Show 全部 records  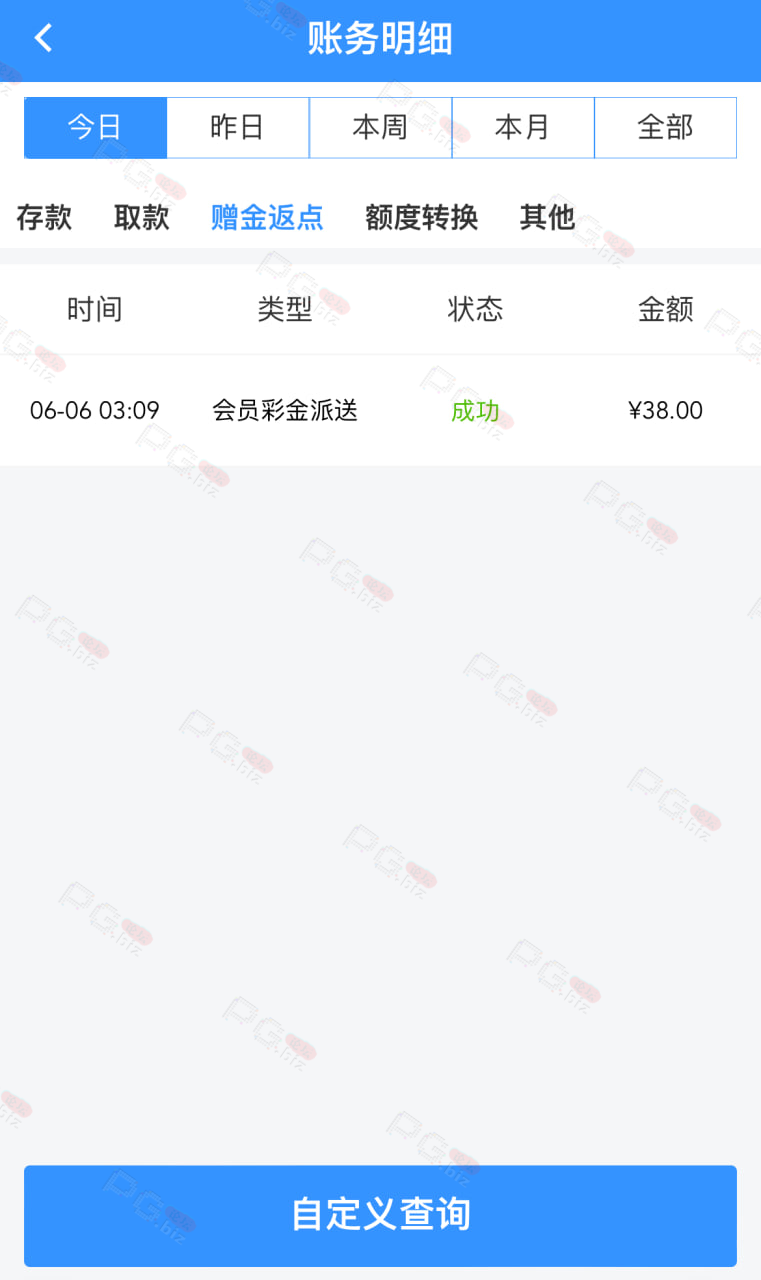[x=666, y=128]
